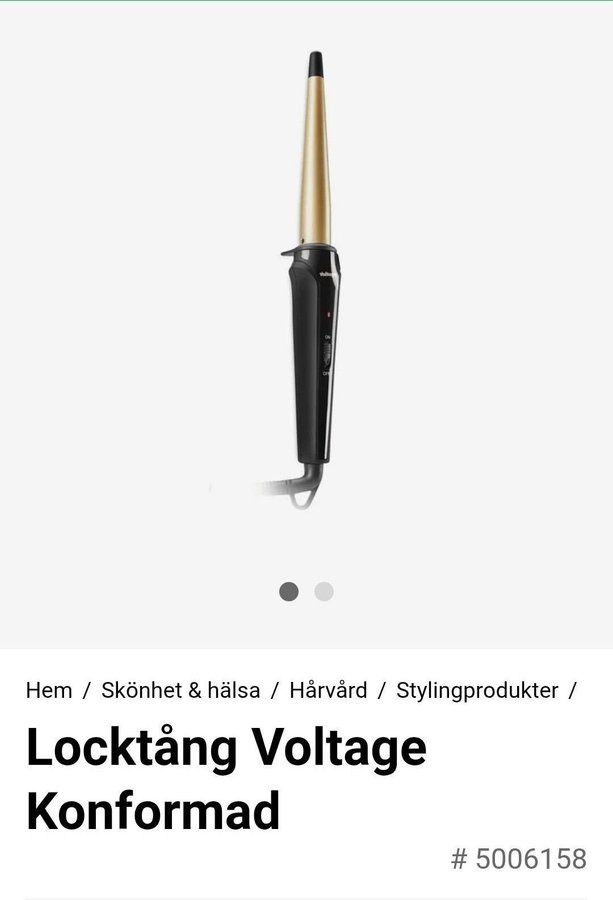The height and width of the screenshot is (900, 613).
Task: Select the second image indicator dot
Action: [x=324, y=591]
